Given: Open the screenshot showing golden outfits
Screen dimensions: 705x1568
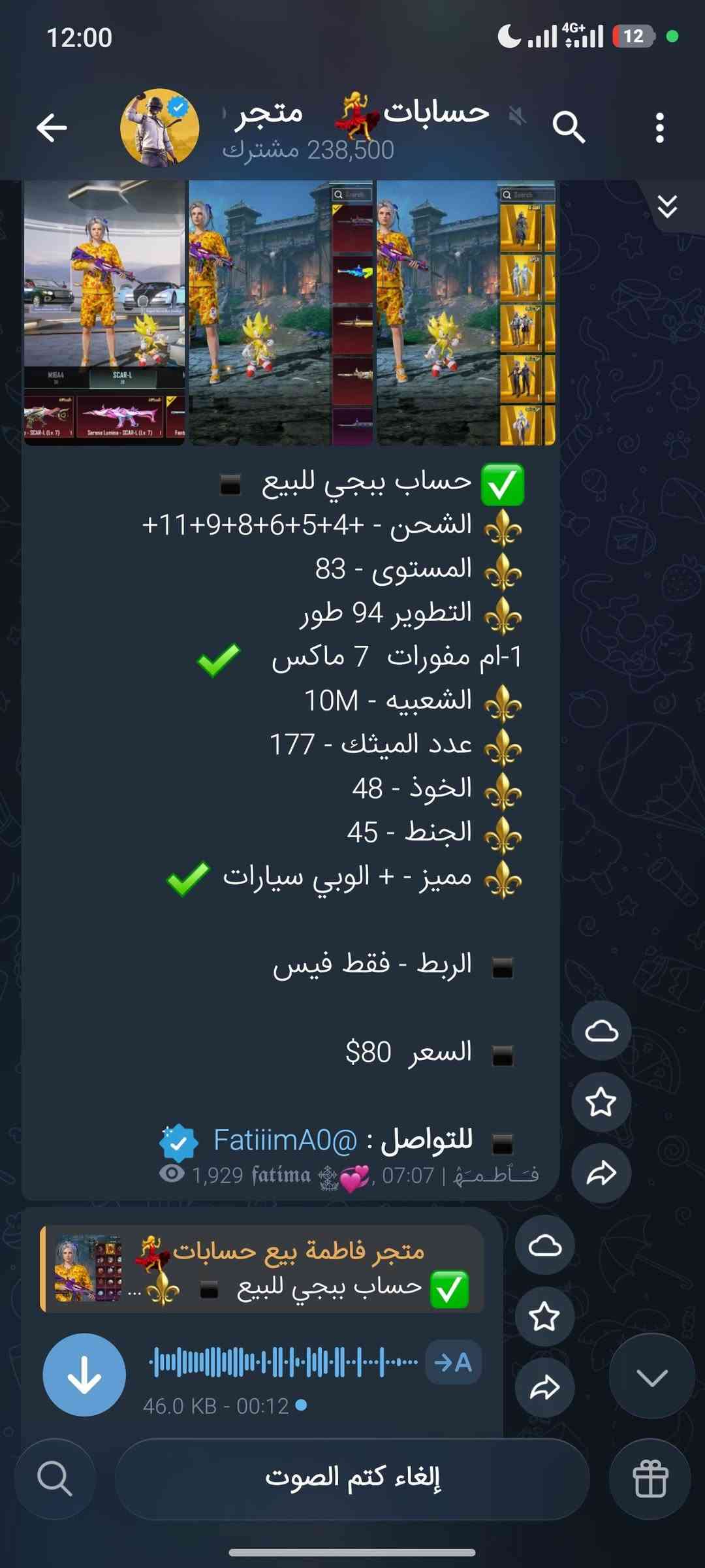Looking at the screenshot, I should point(466,312).
